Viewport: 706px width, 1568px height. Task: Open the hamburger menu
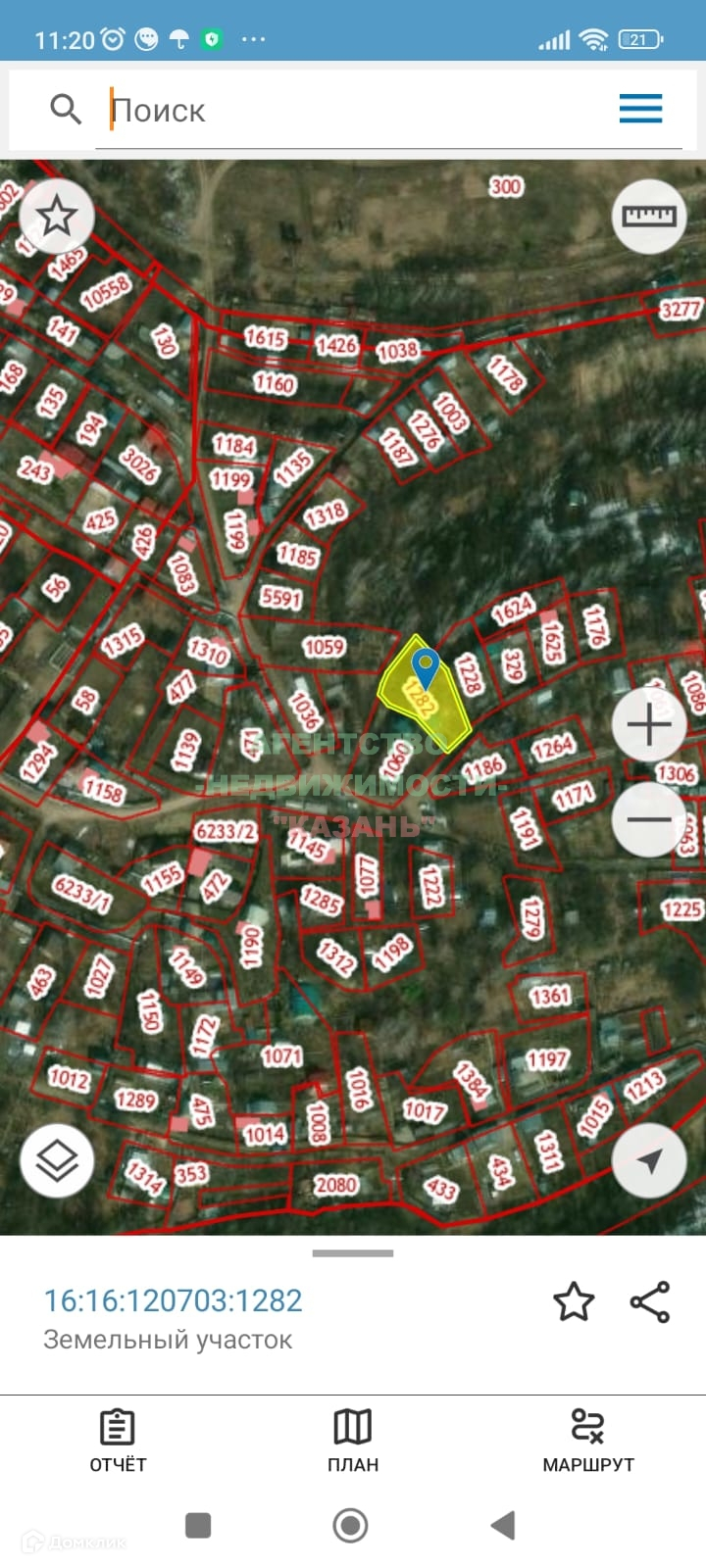(x=640, y=109)
